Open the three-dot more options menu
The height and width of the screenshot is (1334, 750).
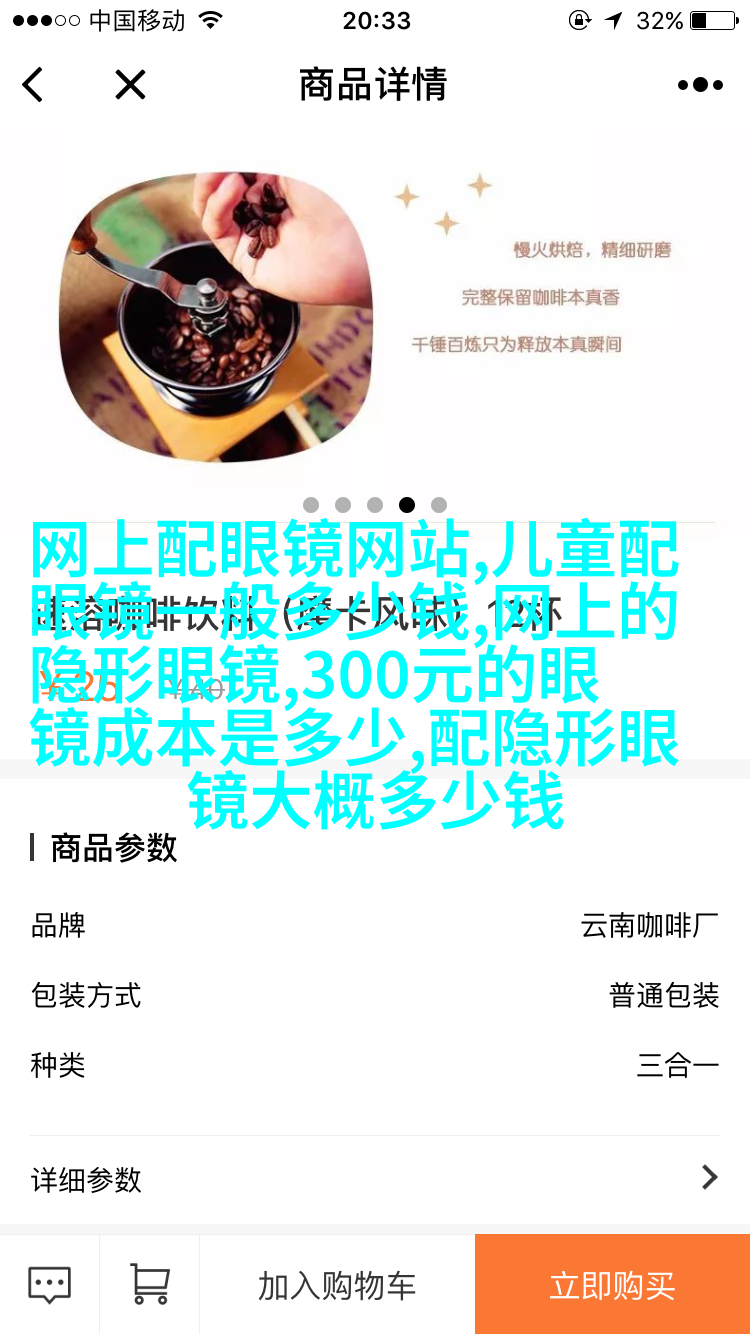[x=700, y=85]
